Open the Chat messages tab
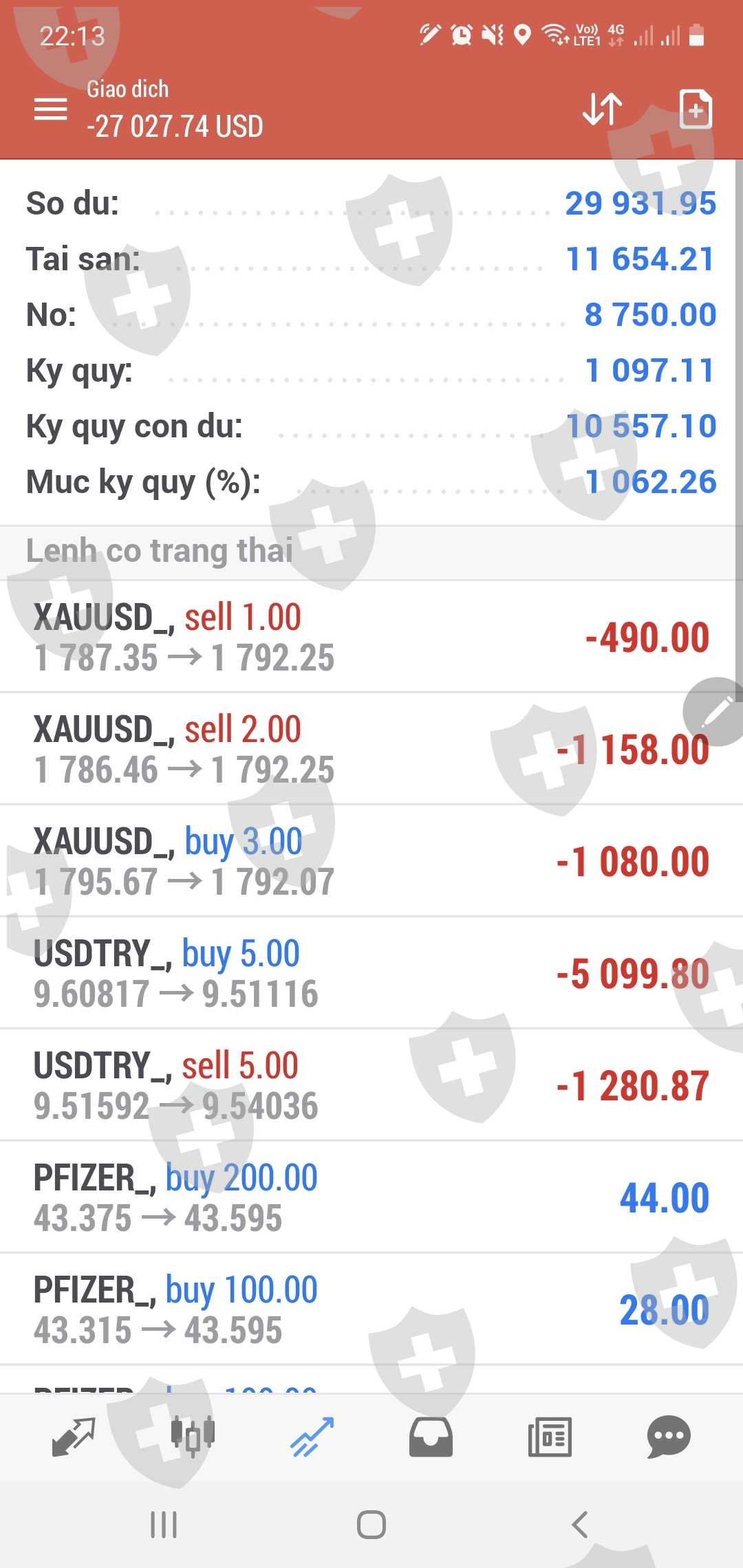 click(668, 1437)
